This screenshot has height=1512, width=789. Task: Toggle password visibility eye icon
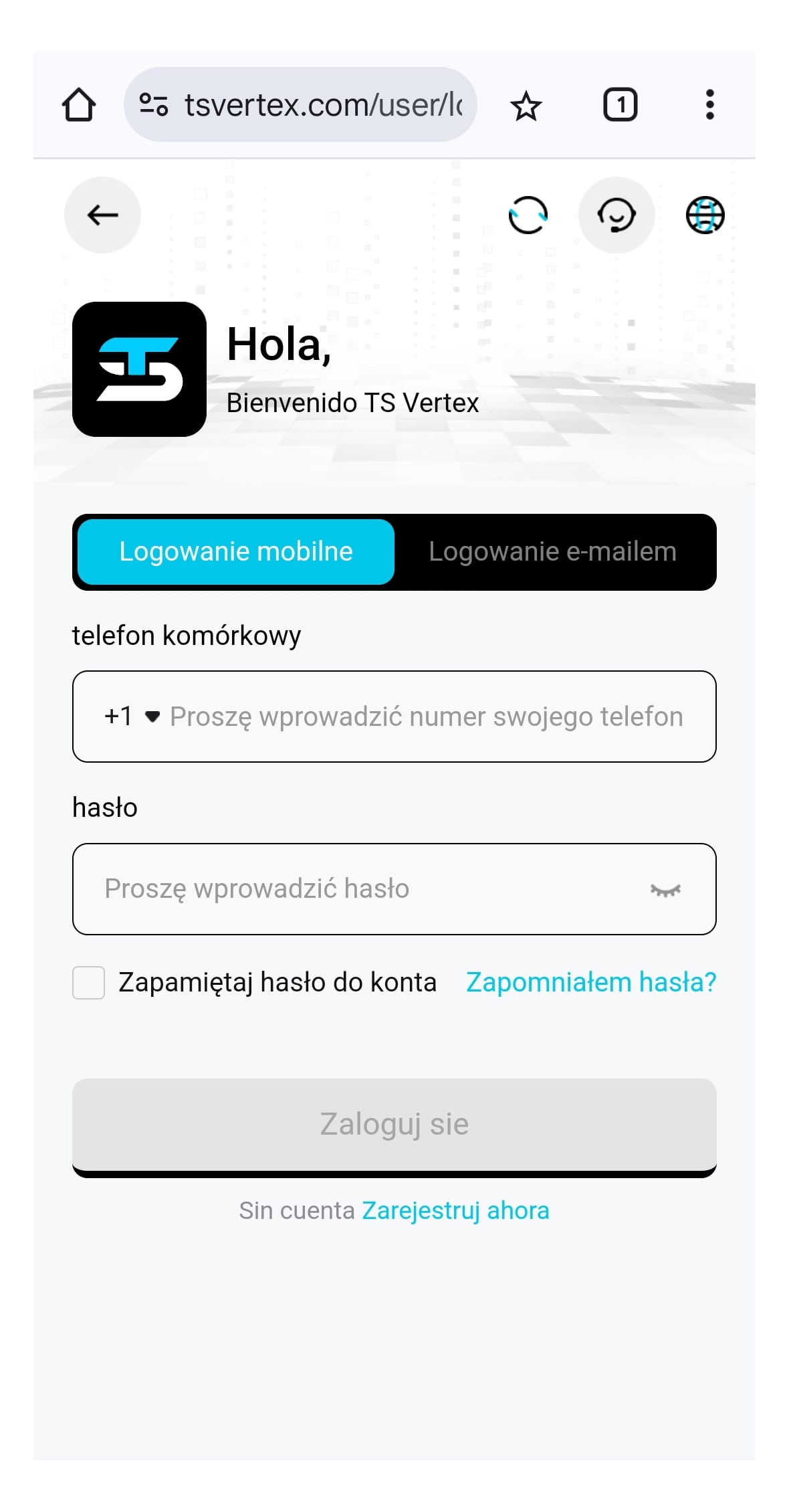click(665, 890)
